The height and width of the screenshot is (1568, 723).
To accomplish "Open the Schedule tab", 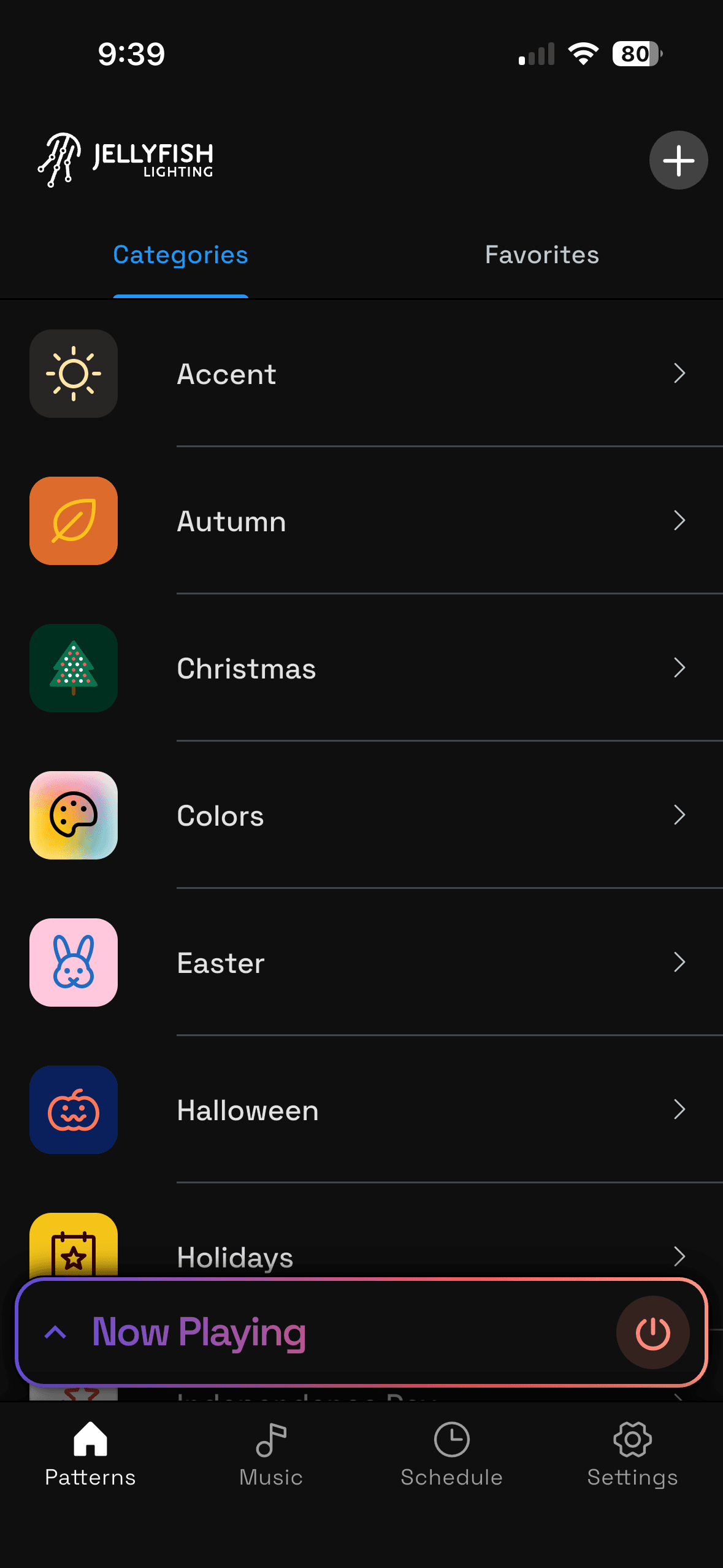I will (x=452, y=1455).
